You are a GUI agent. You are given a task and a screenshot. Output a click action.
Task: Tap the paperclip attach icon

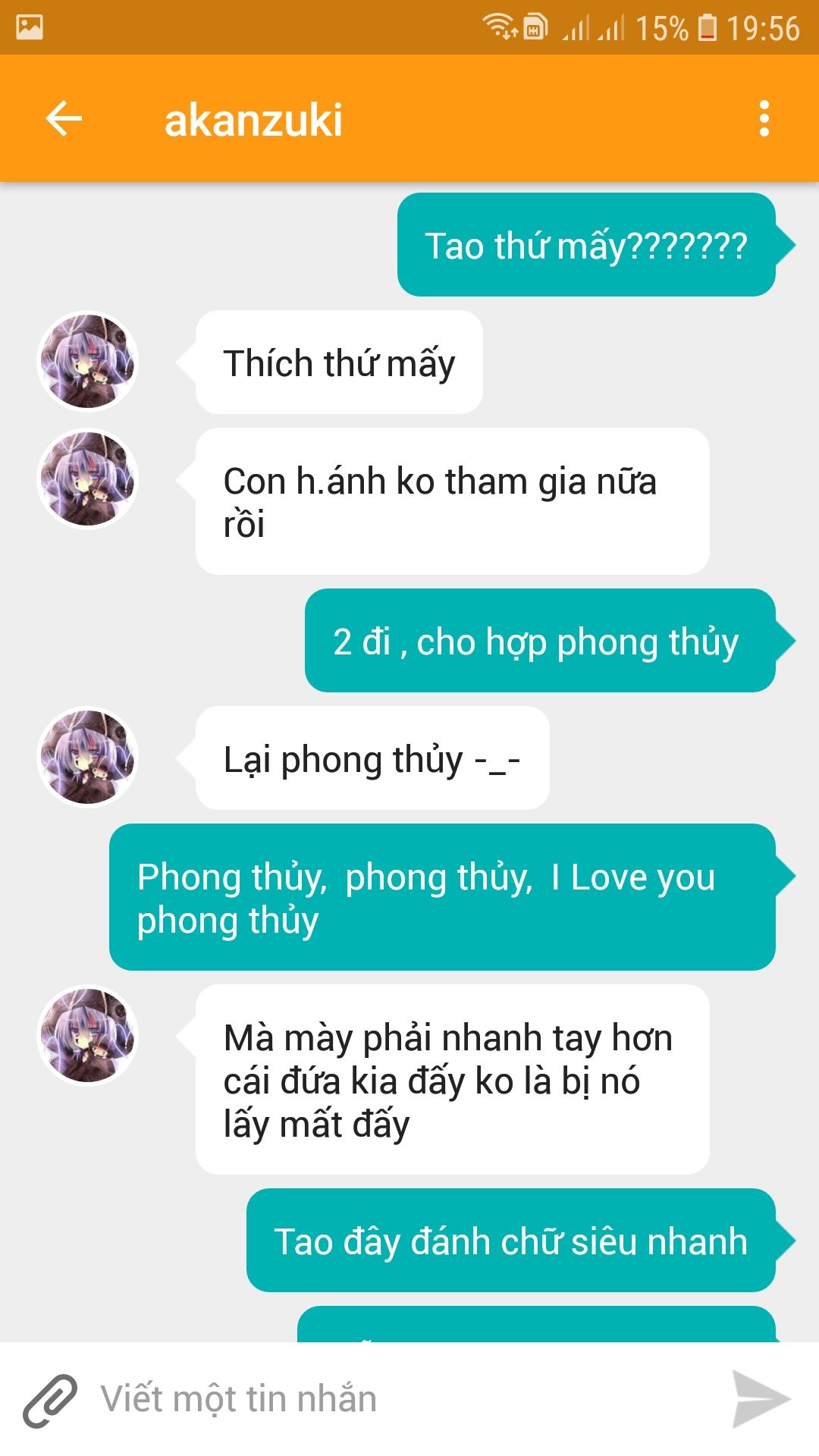[50, 1400]
